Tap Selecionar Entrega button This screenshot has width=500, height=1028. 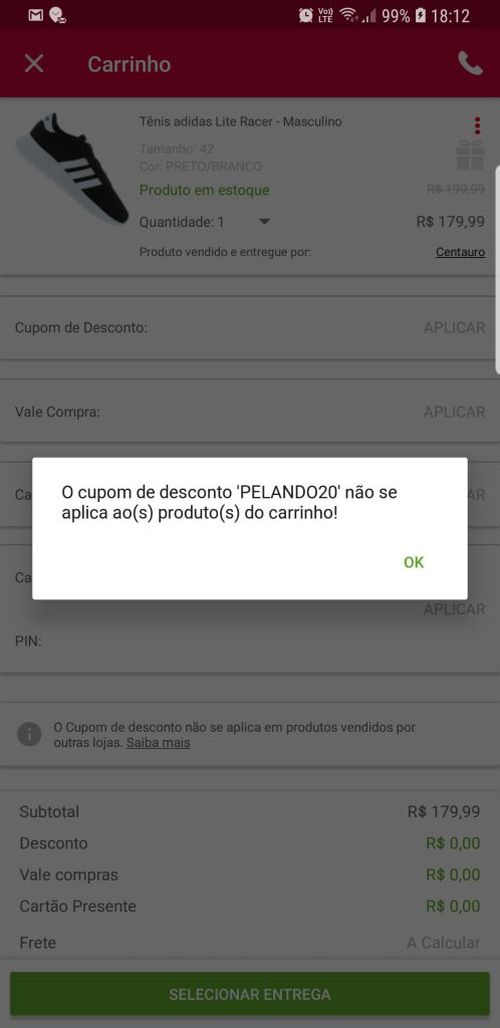click(250, 994)
